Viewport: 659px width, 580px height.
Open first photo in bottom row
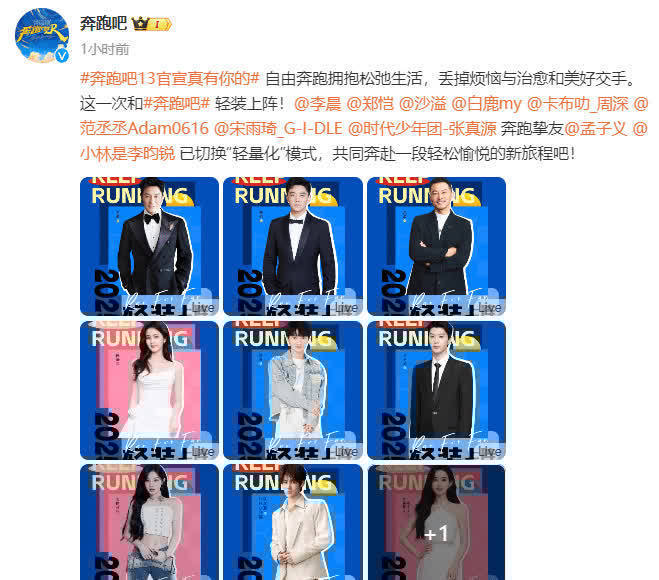pos(149,523)
